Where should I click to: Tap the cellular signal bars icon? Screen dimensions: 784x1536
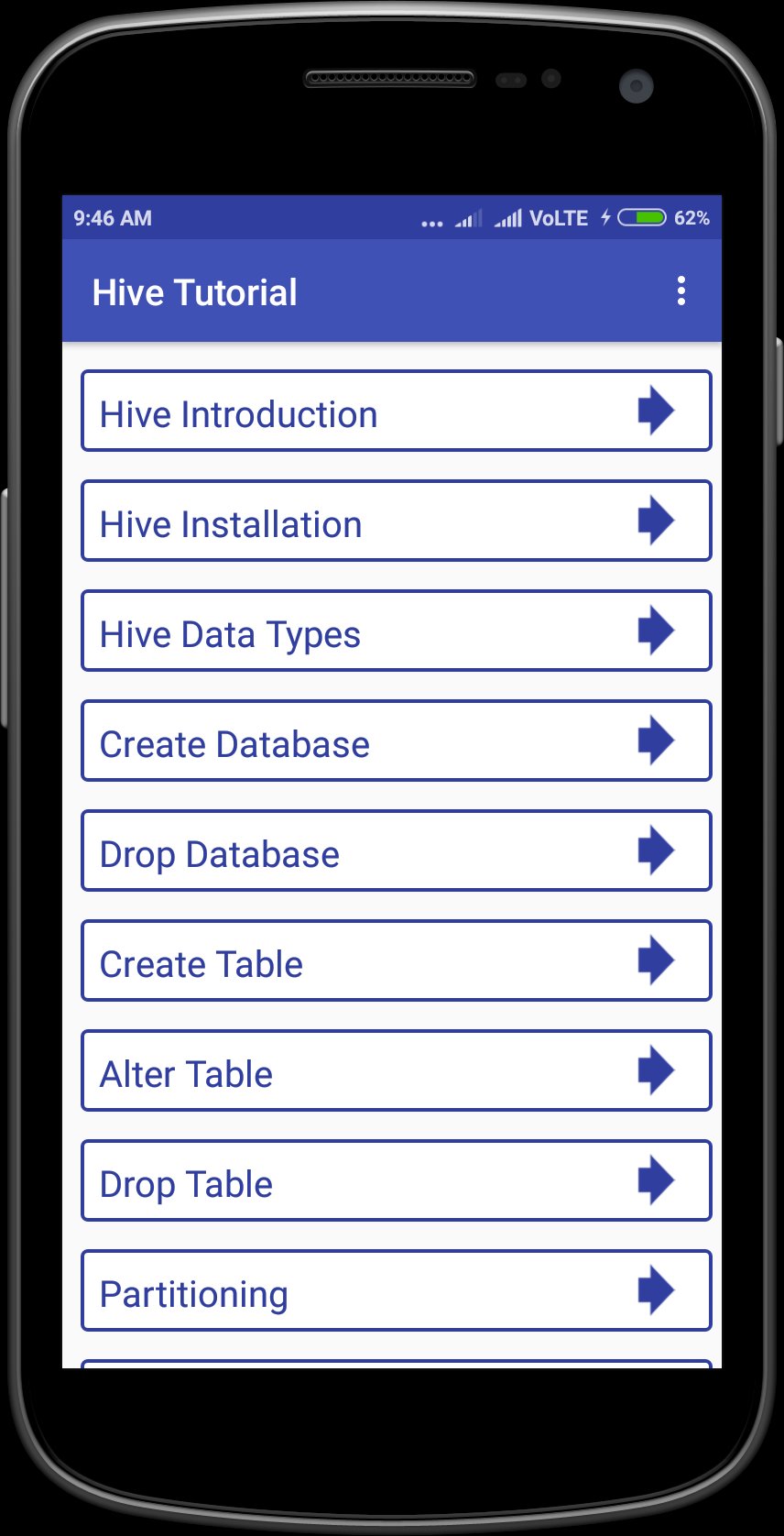tap(508, 218)
